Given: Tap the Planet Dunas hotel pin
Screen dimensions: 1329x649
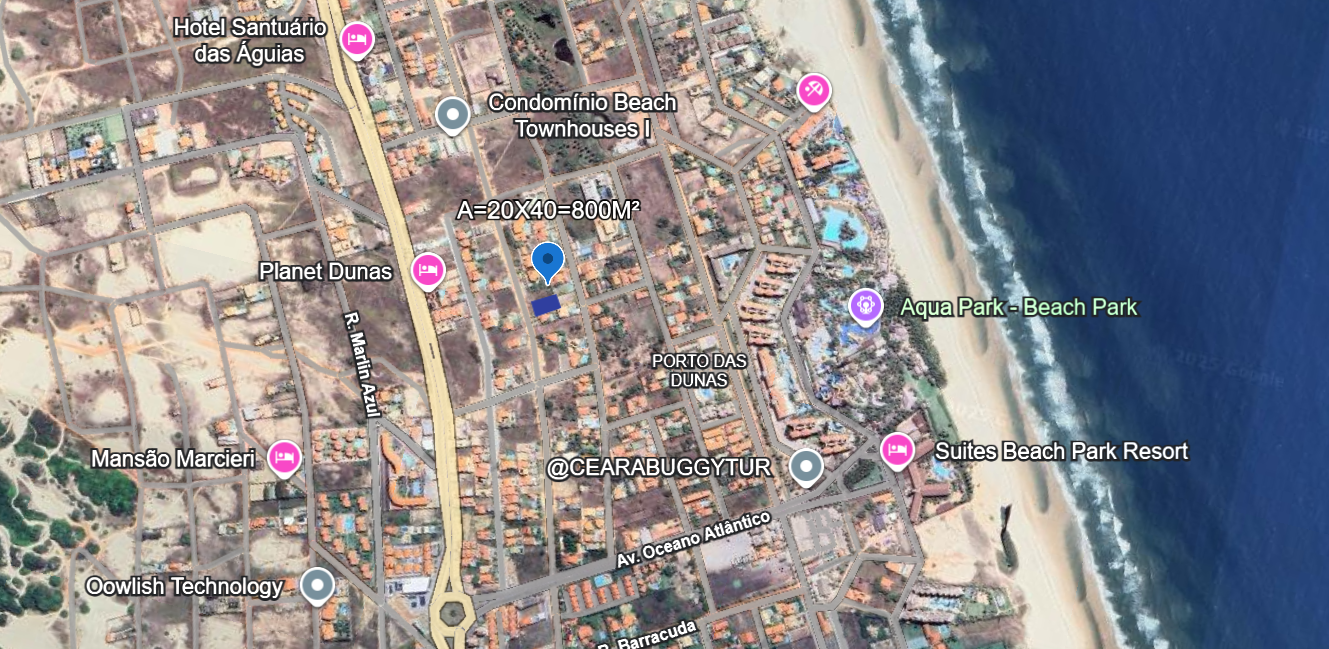Looking at the screenshot, I should (x=428, y=270).
